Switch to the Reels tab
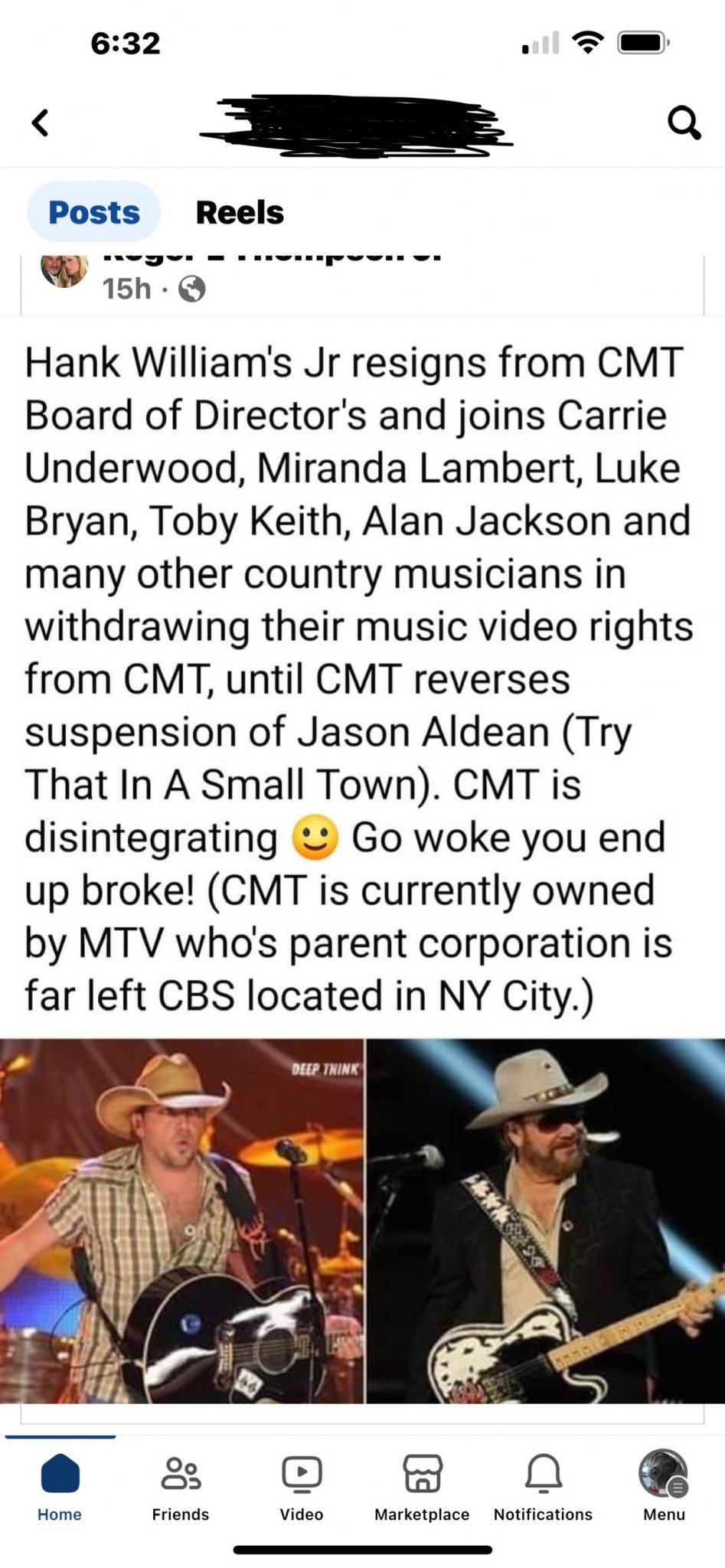 tap(240, 212)
